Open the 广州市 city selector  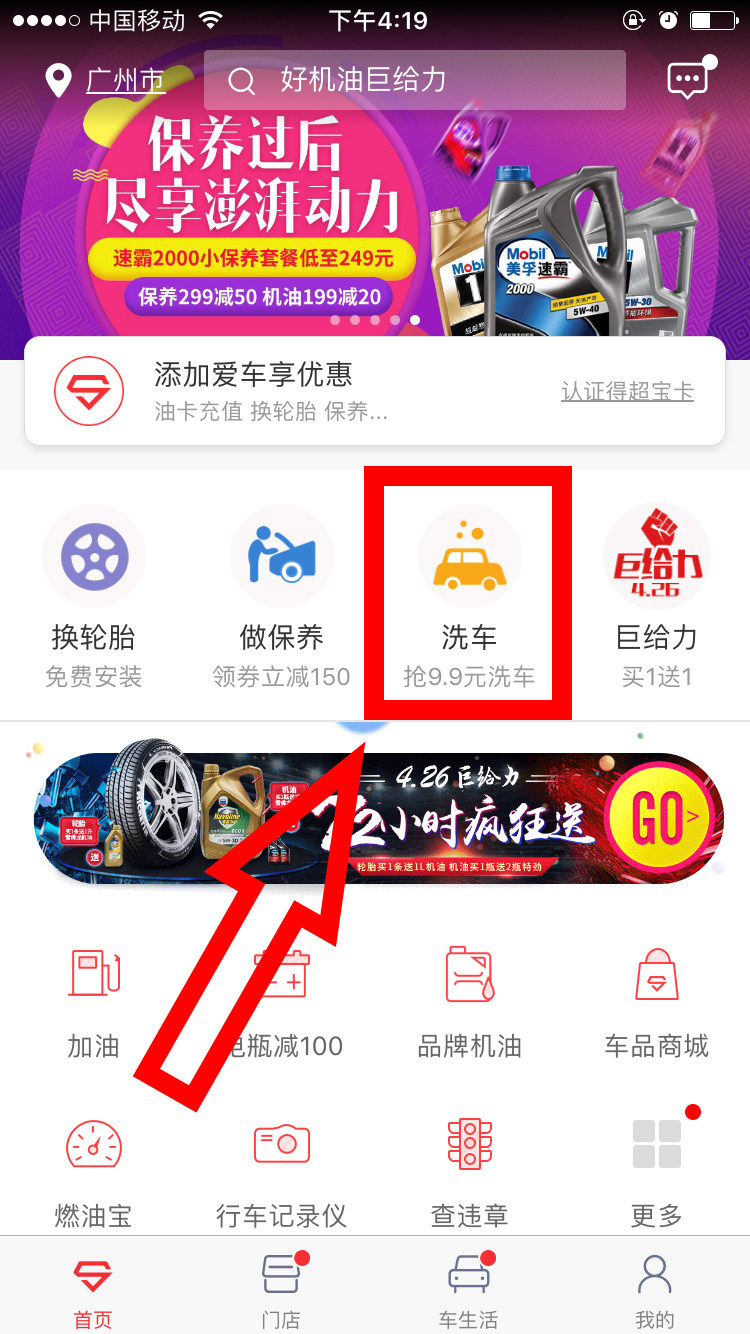[108, 80]
